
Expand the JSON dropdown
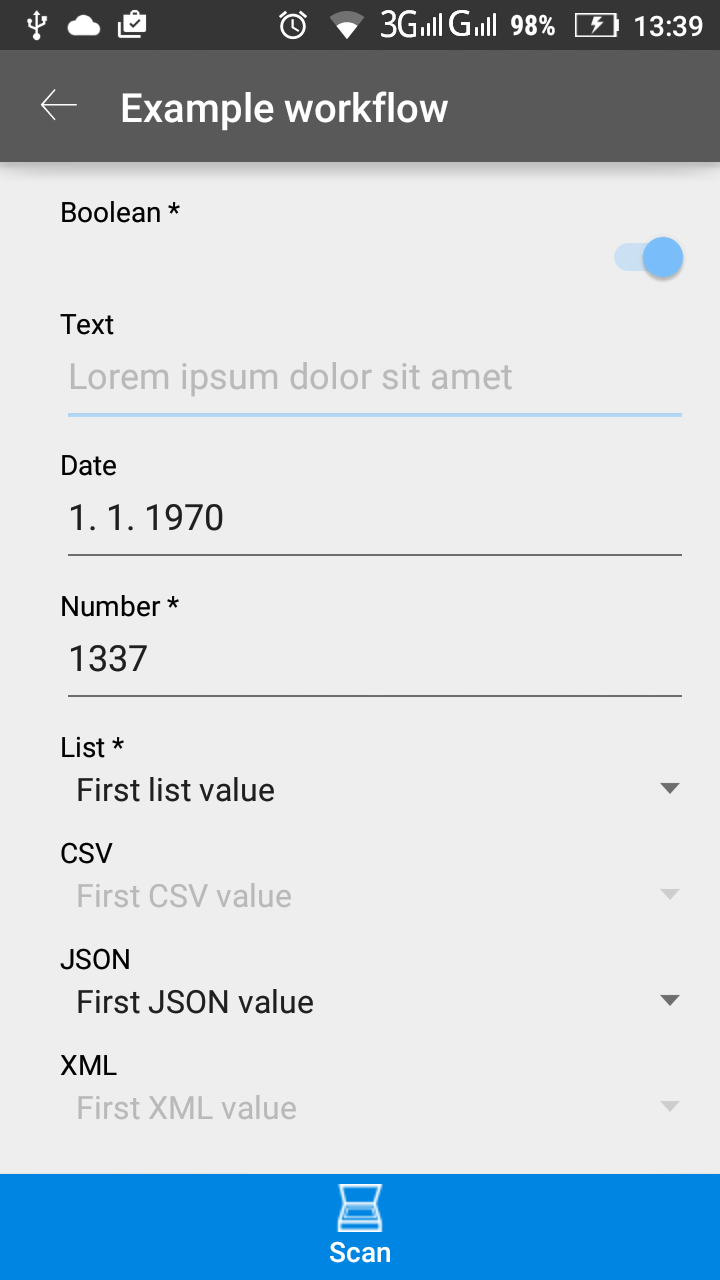point(374,1002)
